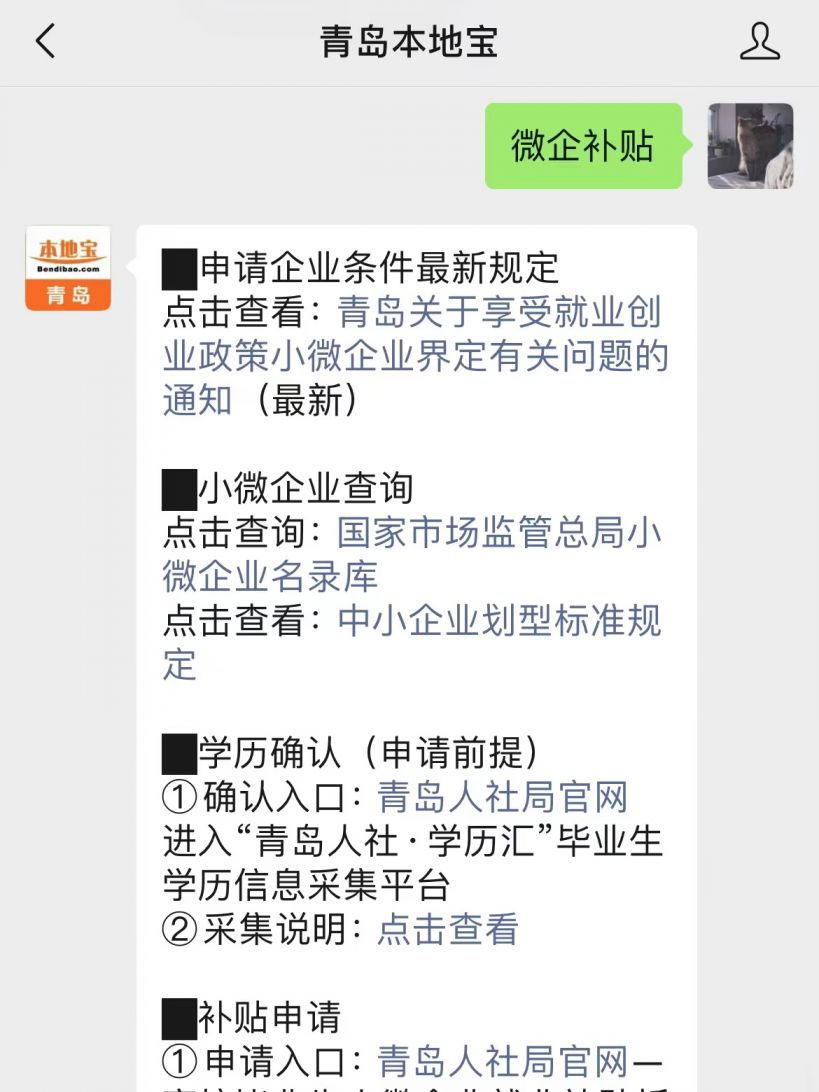Tap my own cat photo avatar
Screen dimensions: 819x1092
pos(750,146)
